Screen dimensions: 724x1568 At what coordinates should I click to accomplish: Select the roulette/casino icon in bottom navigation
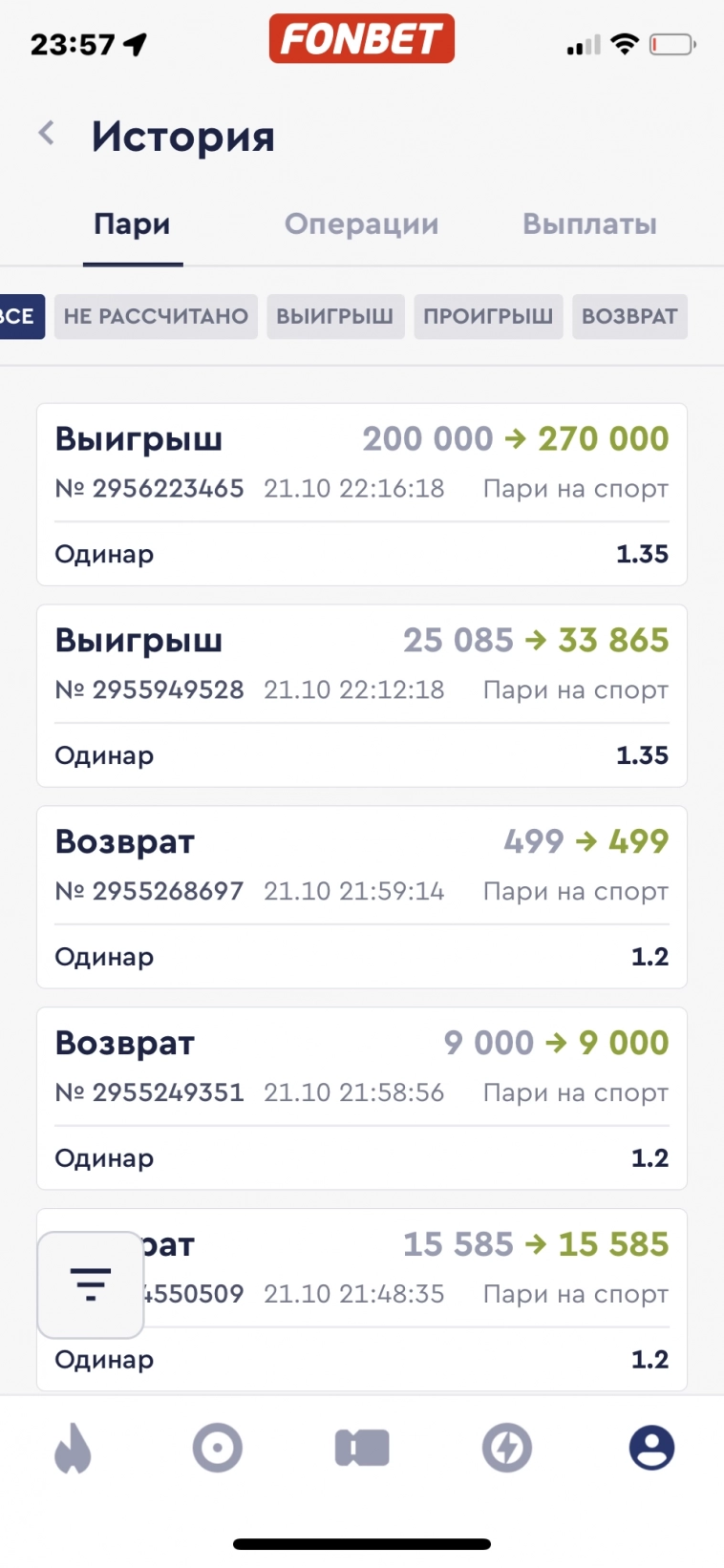coord(217,1448)
